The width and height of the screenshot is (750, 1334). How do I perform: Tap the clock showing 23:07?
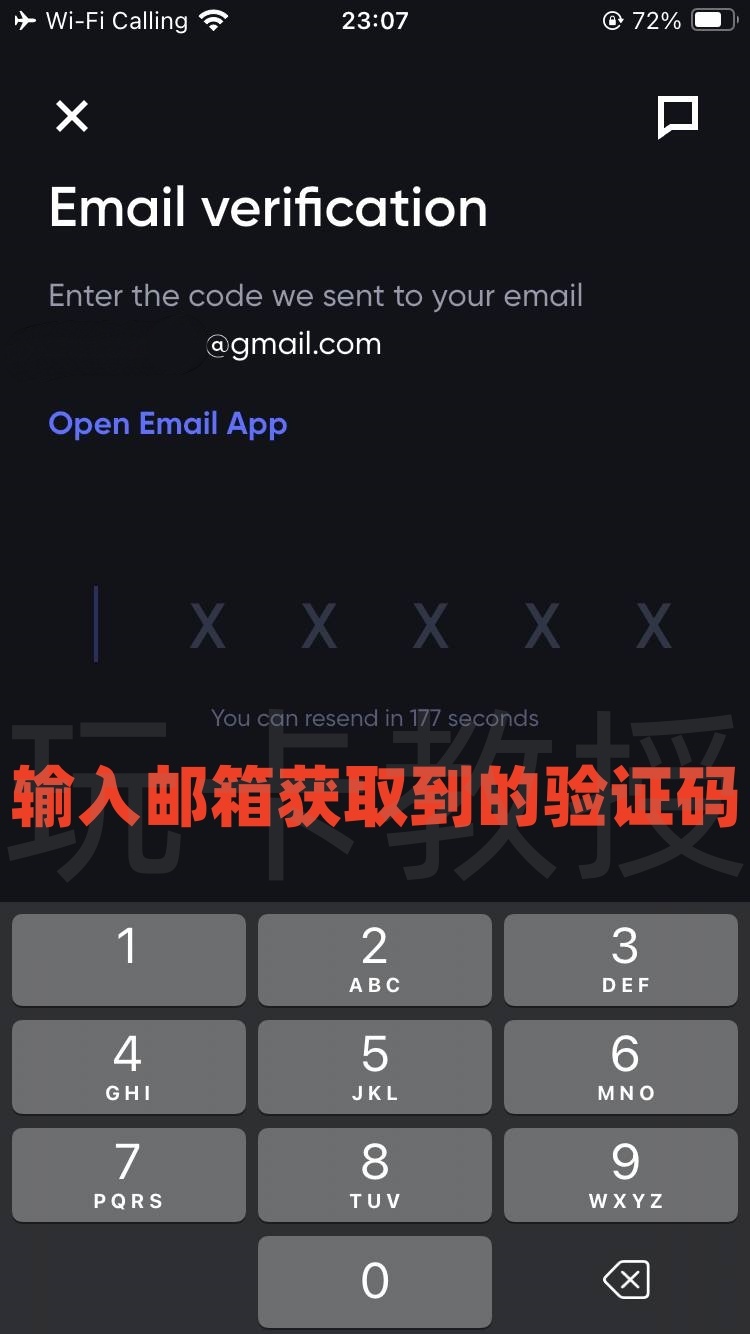[375, 20]
